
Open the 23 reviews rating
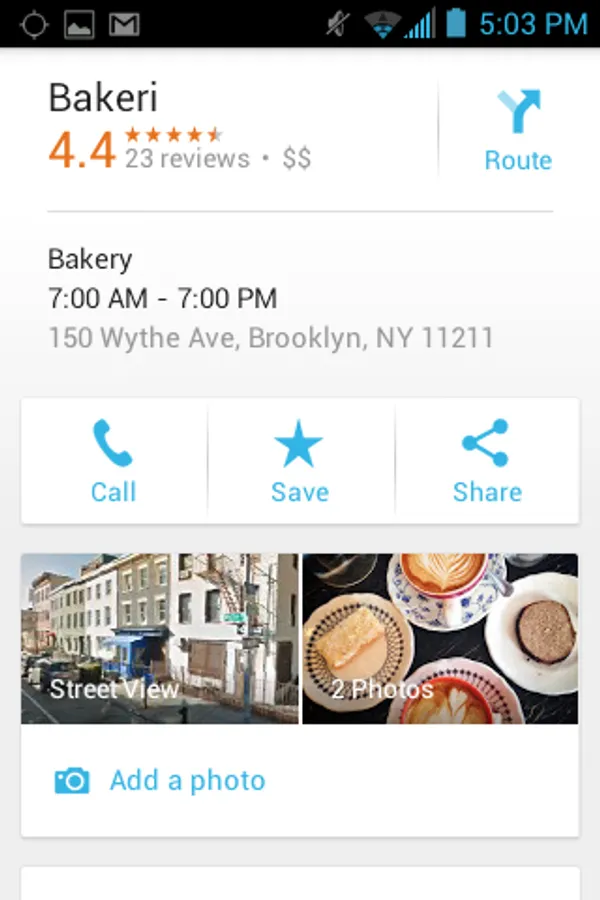click(187, 158)
